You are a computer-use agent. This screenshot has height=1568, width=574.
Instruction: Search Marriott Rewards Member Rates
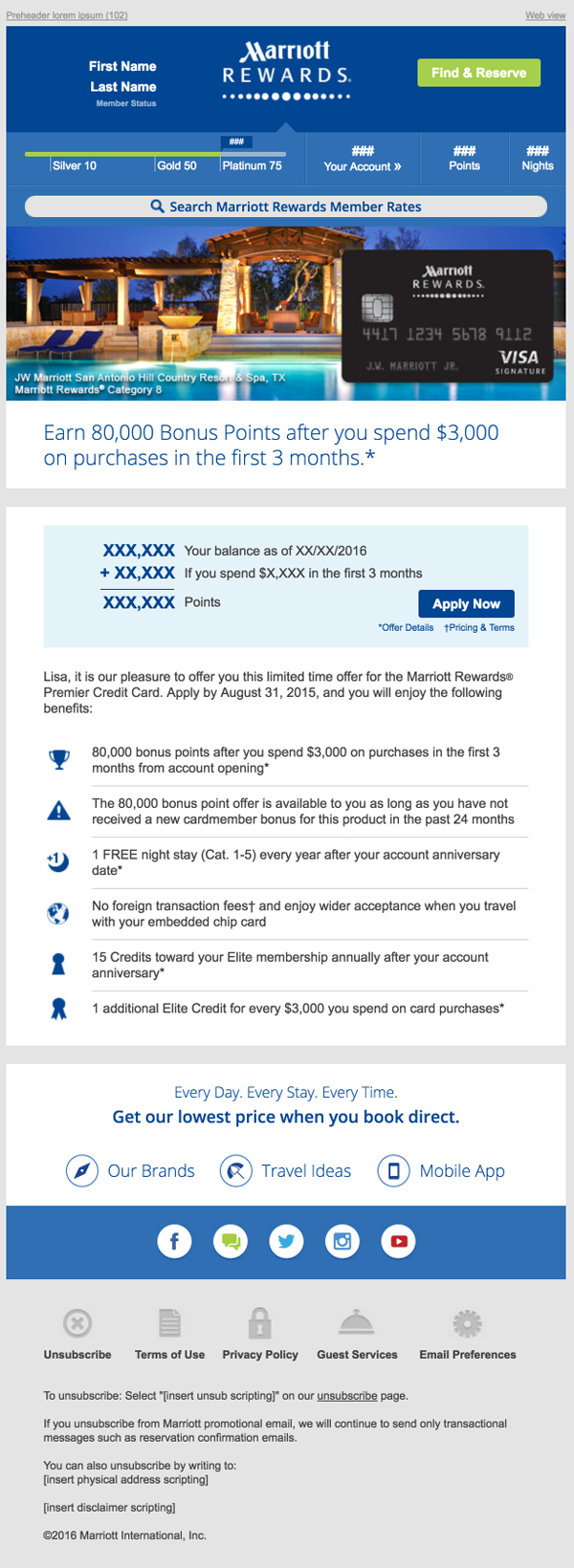(286, 207)
